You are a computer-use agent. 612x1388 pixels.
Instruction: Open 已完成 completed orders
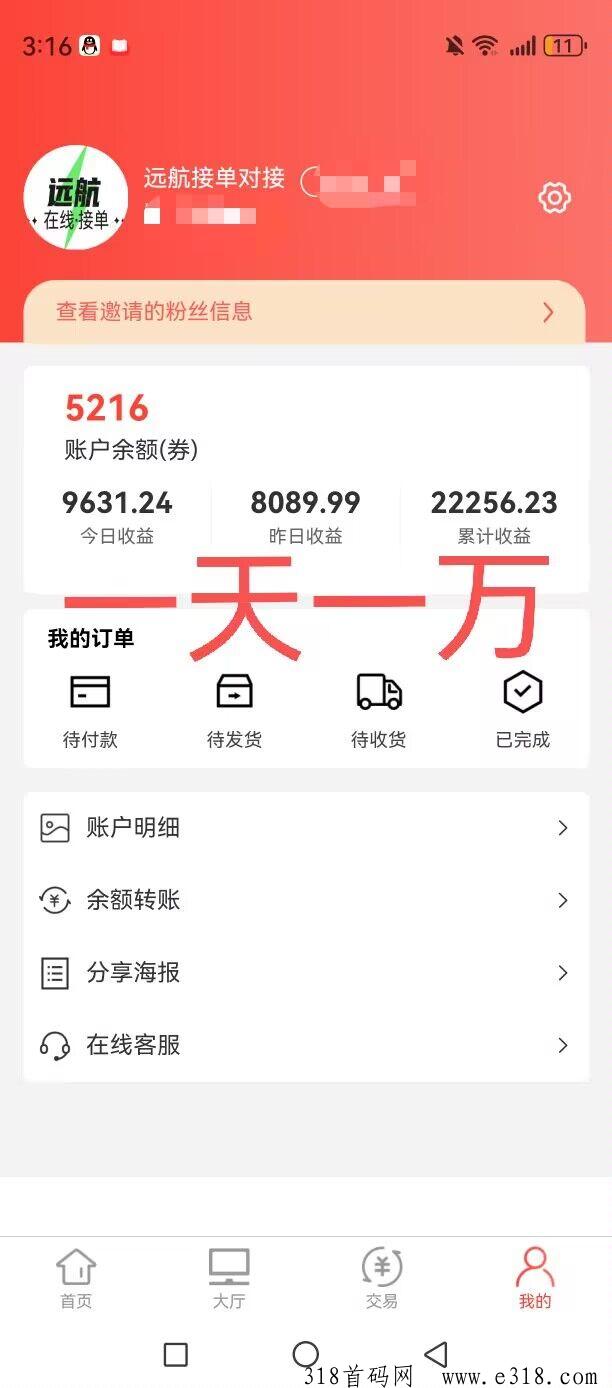(x=523, y=712)
